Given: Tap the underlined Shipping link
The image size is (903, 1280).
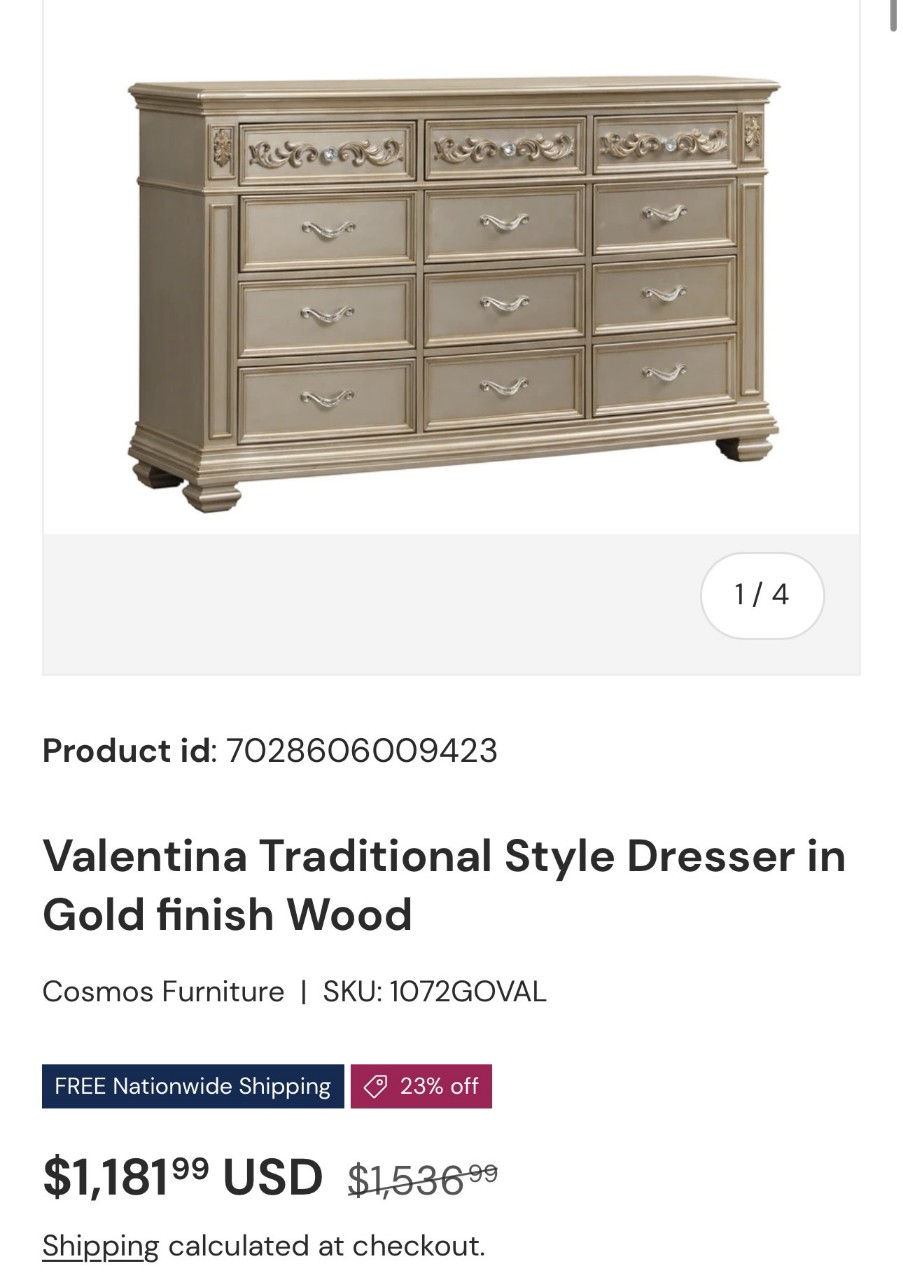Looking at the screenshot, I should click(x=100, y=1246).
